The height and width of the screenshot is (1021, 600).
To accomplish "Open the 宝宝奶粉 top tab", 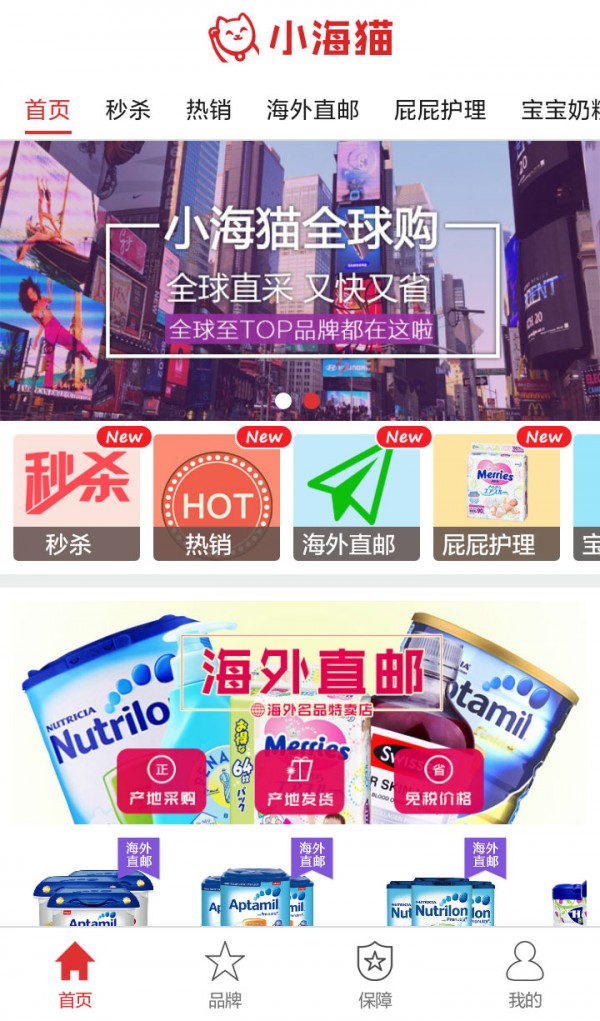I will pyautogui.click(x=560, y=110).
